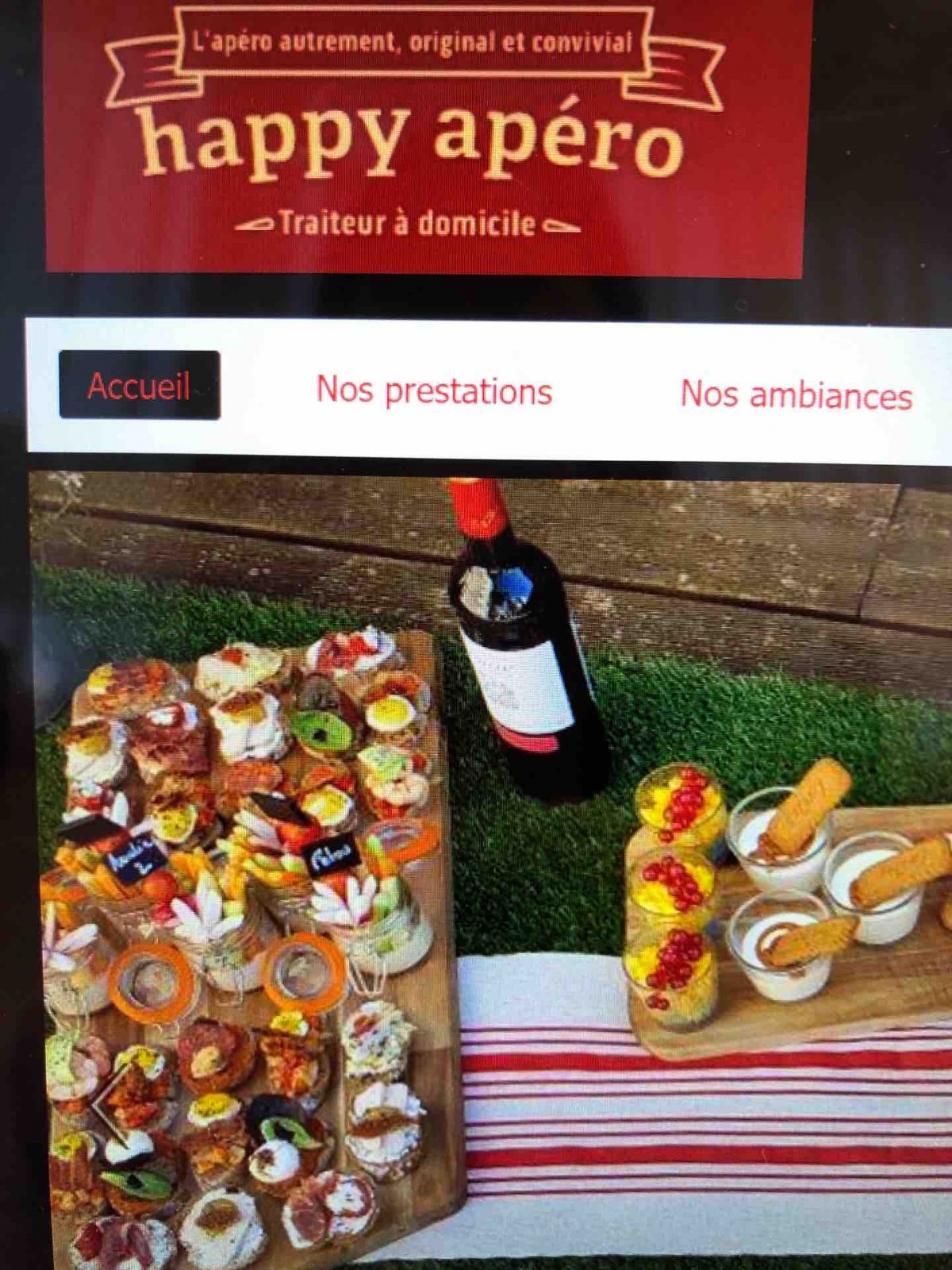
Task: Go to Nos prestations section
Action: pyautogui.click(x=434, y=391)
